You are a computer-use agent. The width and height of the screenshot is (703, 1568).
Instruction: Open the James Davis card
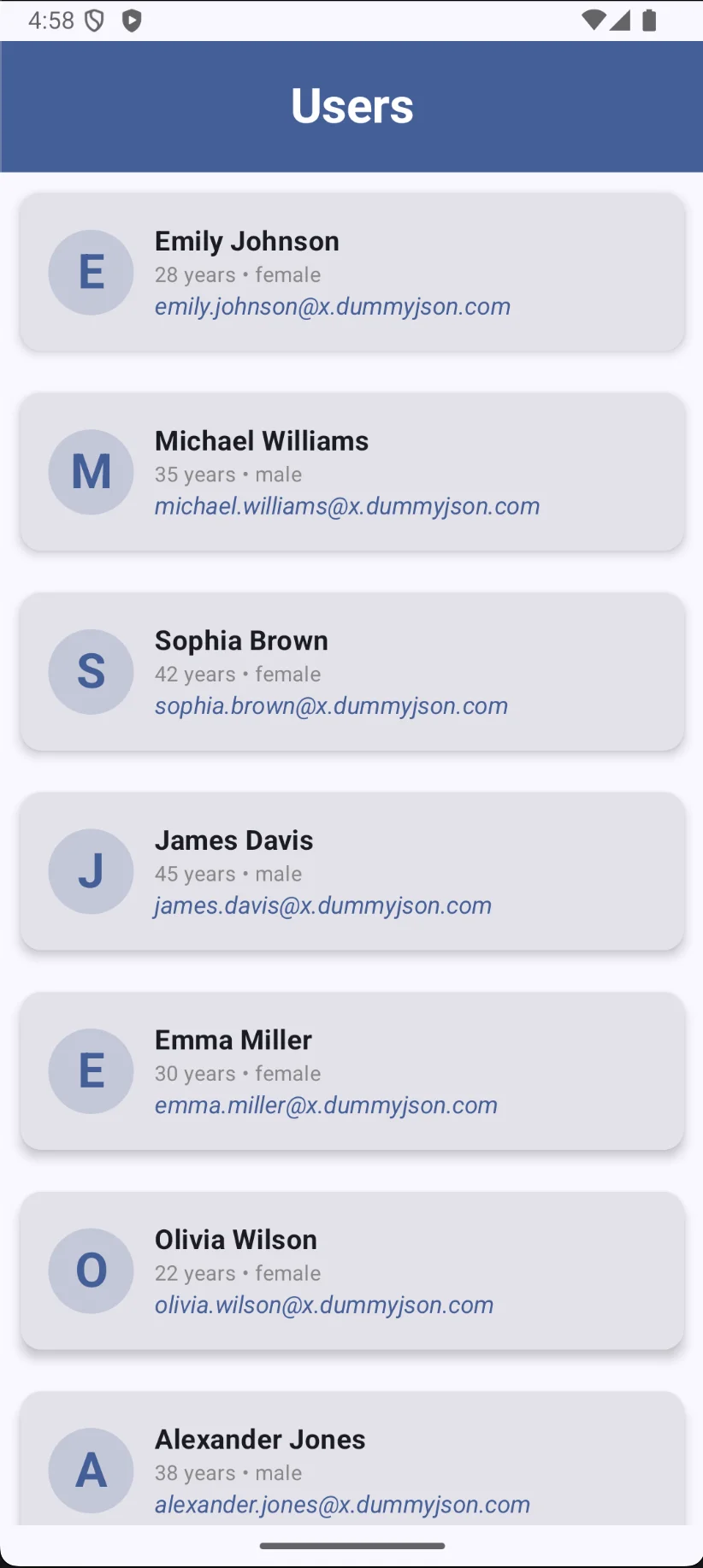coord(351,871)
